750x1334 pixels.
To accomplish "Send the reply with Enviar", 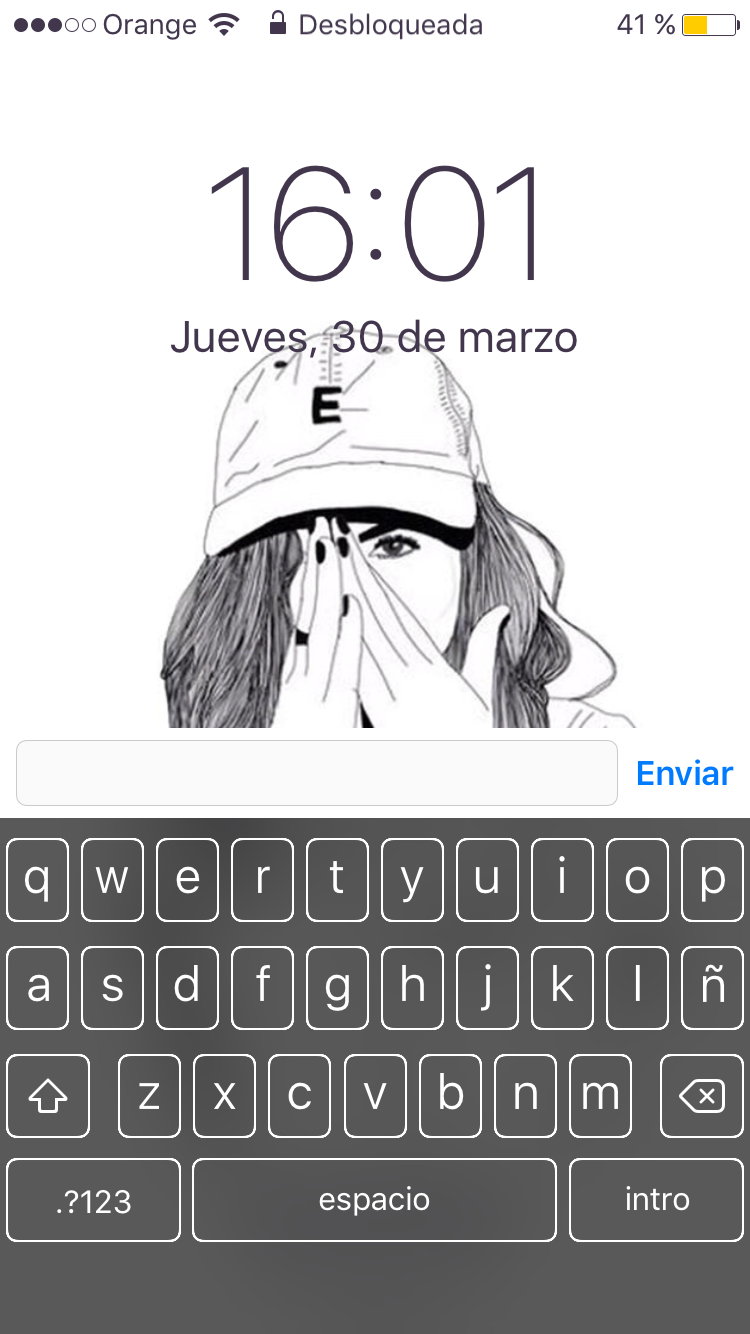I will tap(684, 773).
